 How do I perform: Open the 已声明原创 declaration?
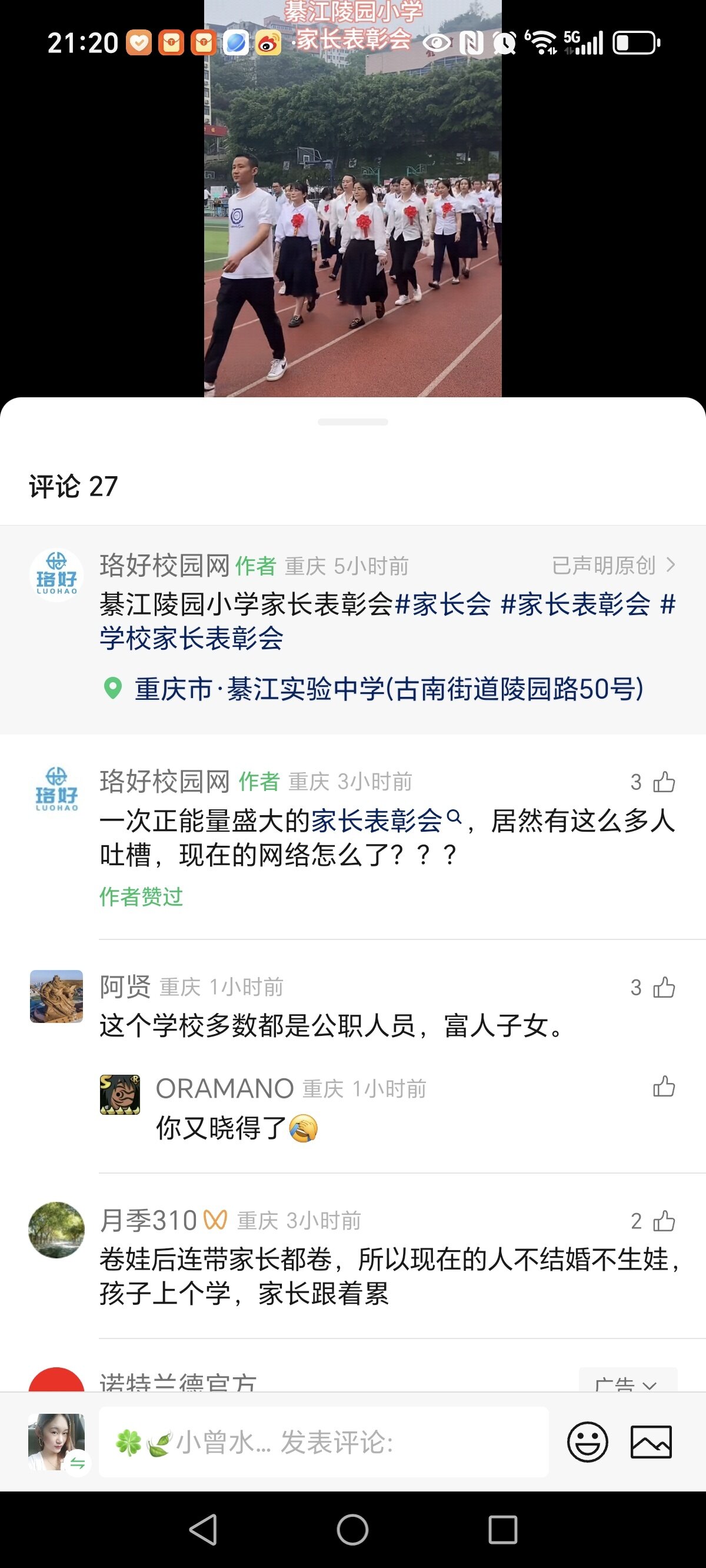pyautogui.click(x=612, y=566)
